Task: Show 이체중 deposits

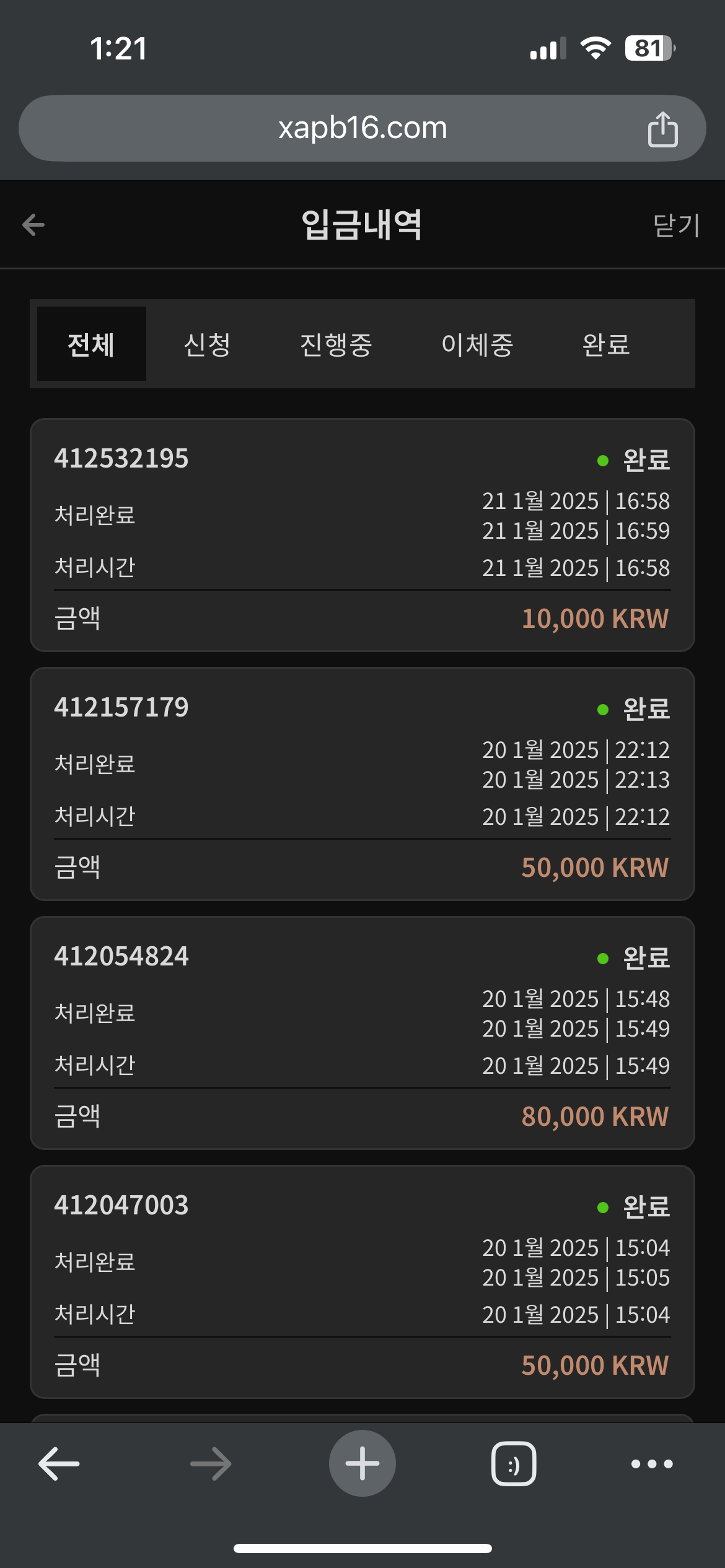Action: coord(477,344)
